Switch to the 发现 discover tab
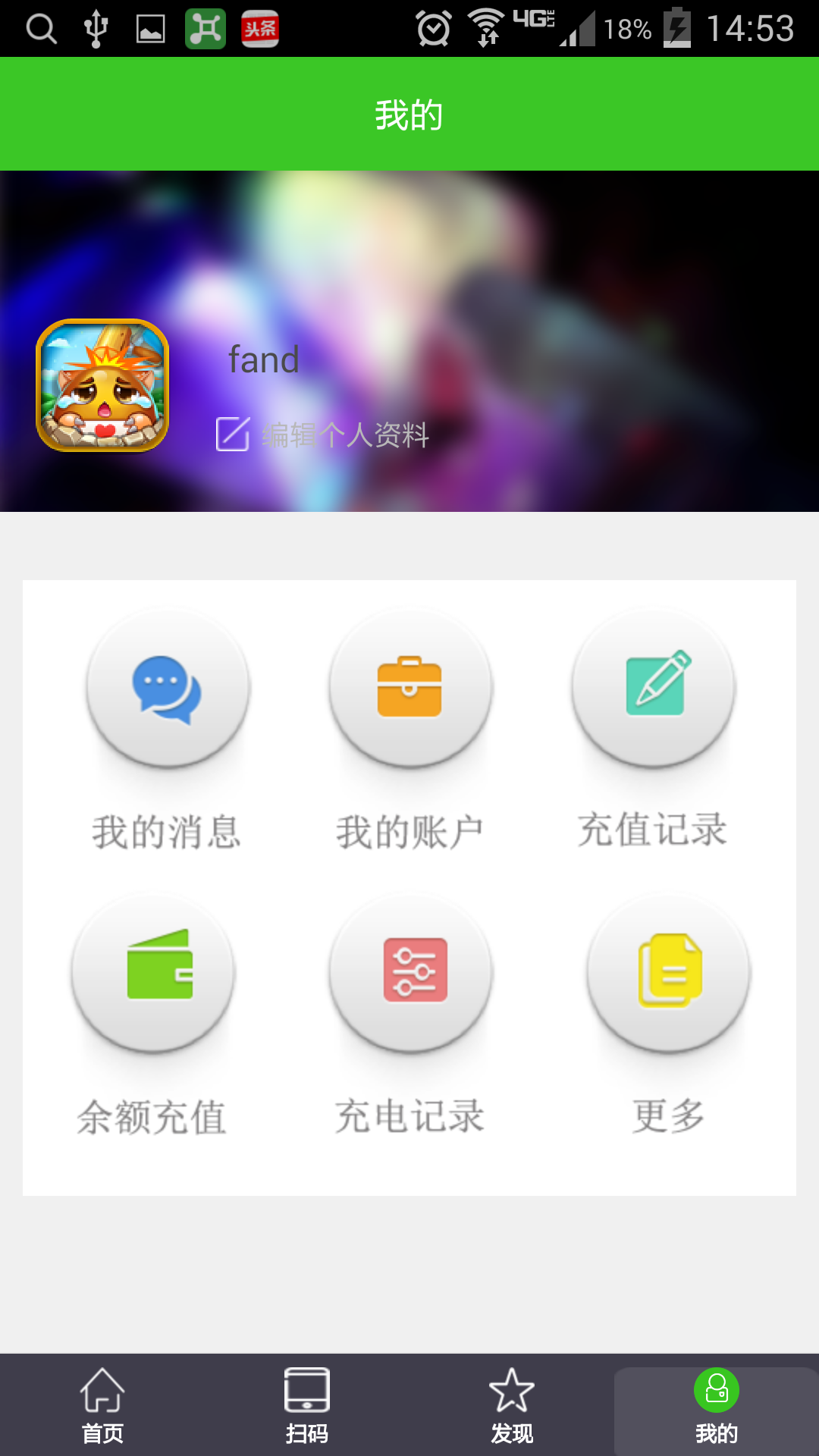The width and height of the screenshot is (819, 1456). click(x=512, y=1405)
